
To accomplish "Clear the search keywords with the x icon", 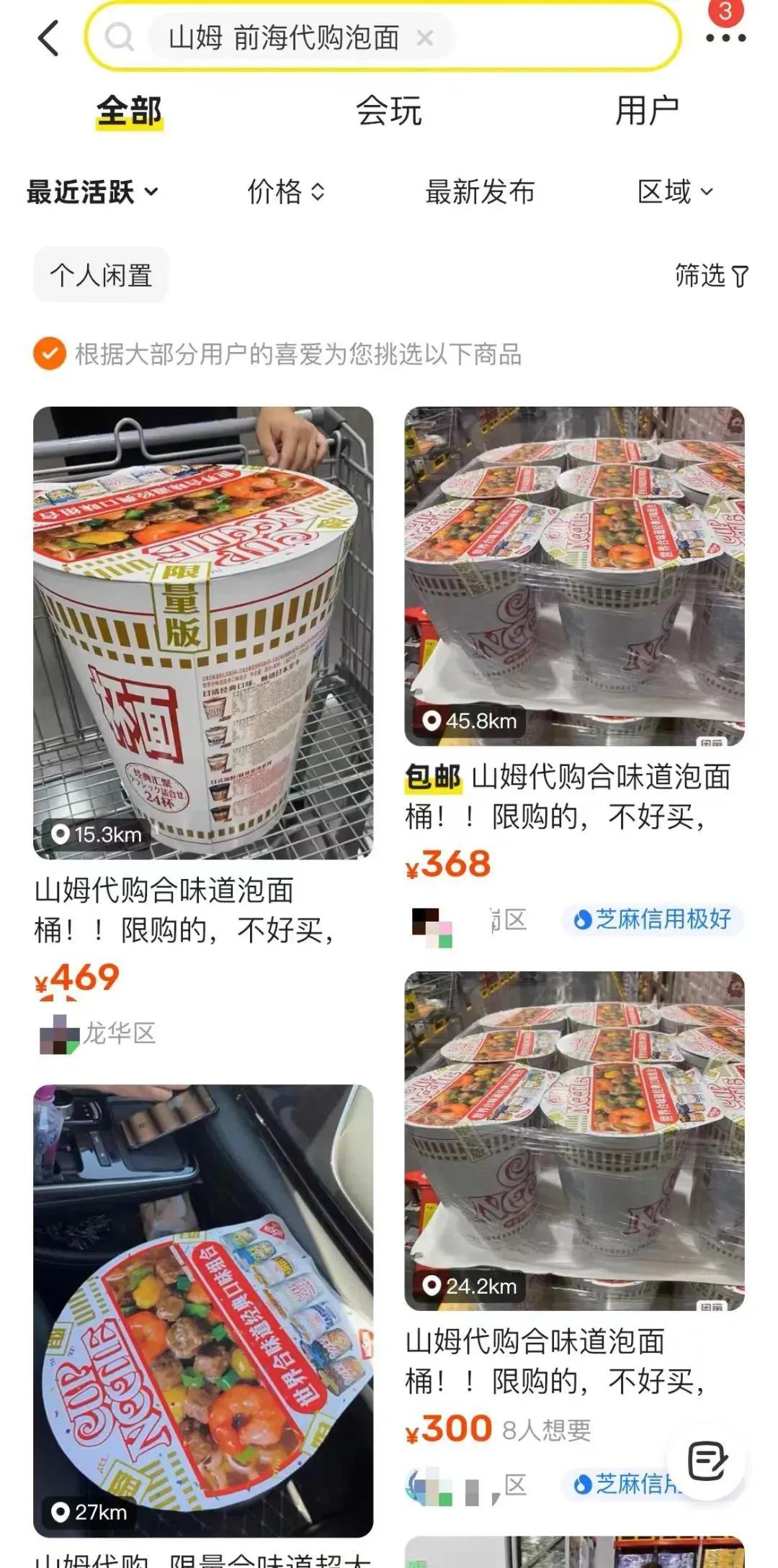I will (425, 40).
